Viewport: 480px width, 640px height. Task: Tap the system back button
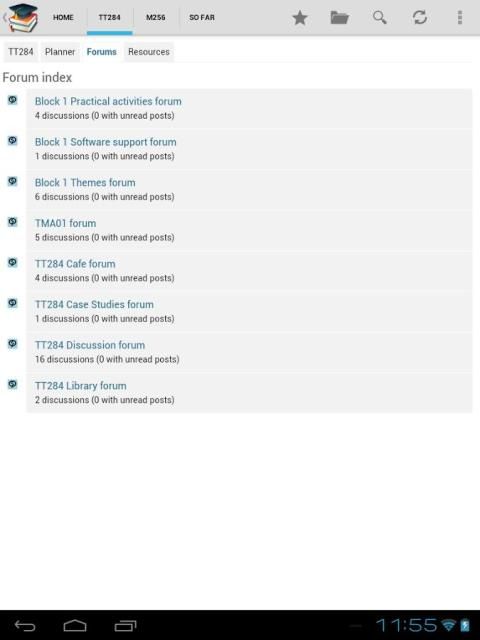[x=25, y=625]
